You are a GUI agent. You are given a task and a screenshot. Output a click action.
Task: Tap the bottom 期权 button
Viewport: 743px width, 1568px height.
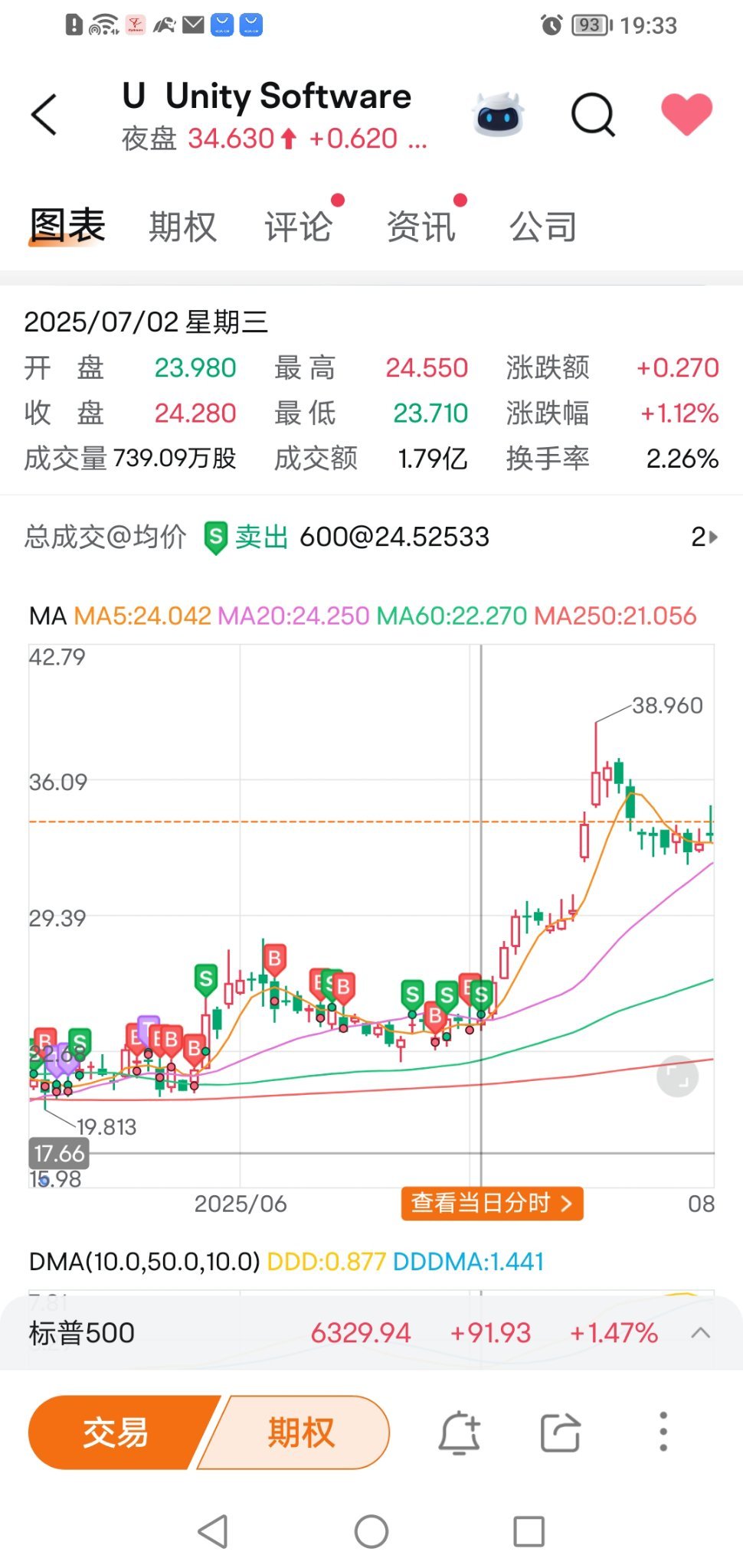tap(300, 1432)
